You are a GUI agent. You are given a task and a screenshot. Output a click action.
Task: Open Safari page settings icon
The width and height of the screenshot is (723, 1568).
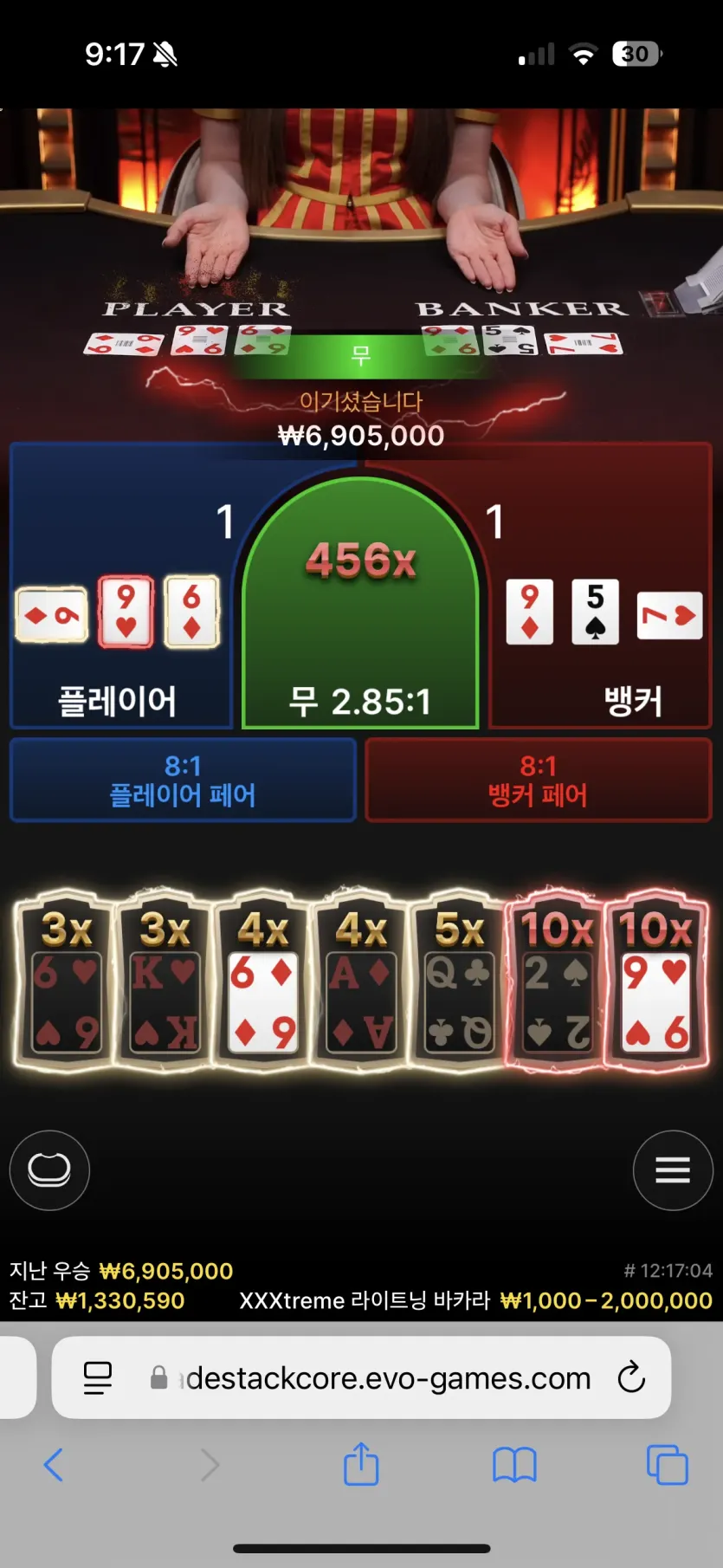[x=98, y=1377]
